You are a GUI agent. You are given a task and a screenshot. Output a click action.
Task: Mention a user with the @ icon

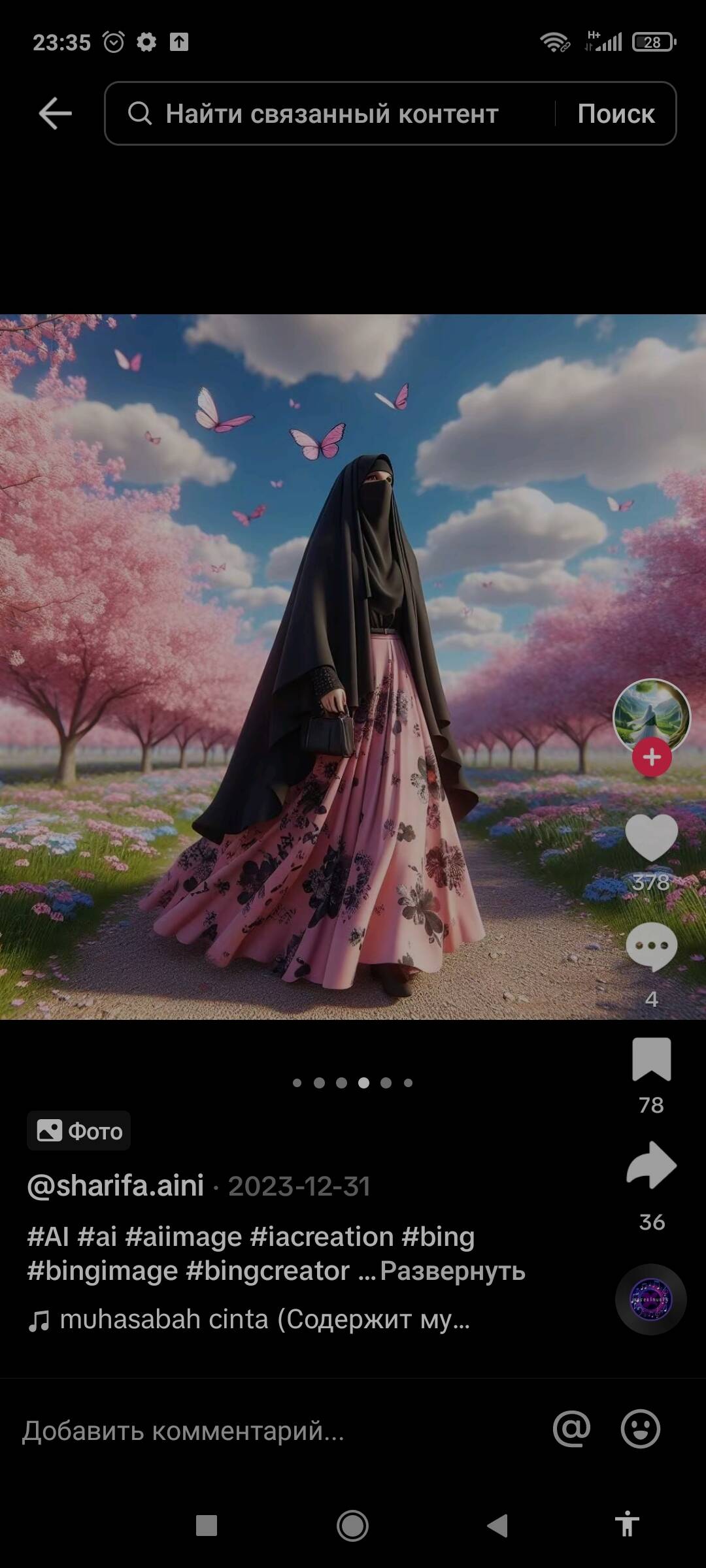point(571,1429)
